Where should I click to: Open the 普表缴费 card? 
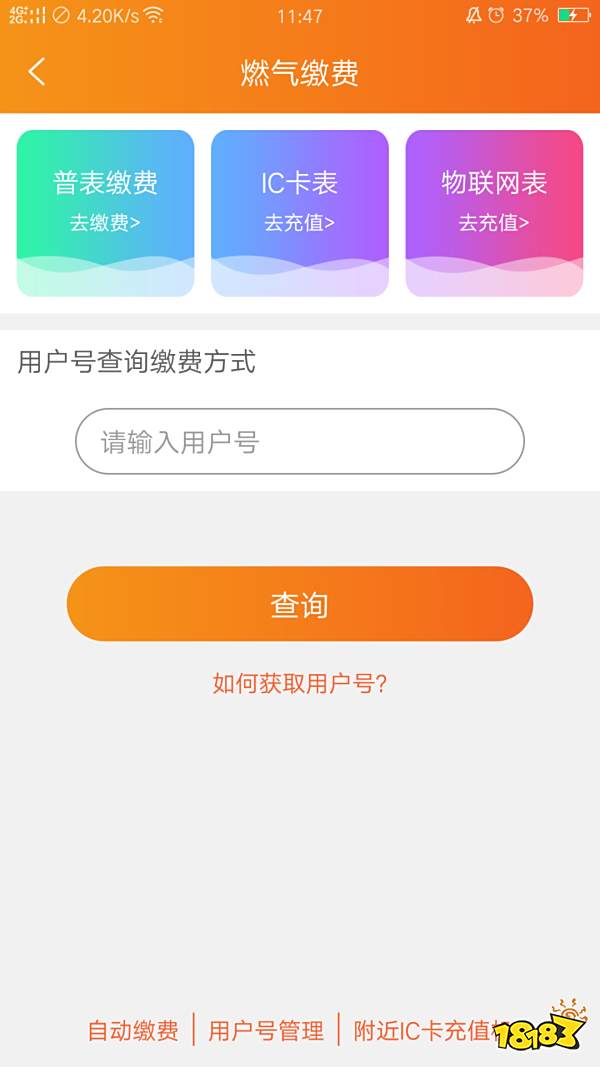(x=105, y=213)
